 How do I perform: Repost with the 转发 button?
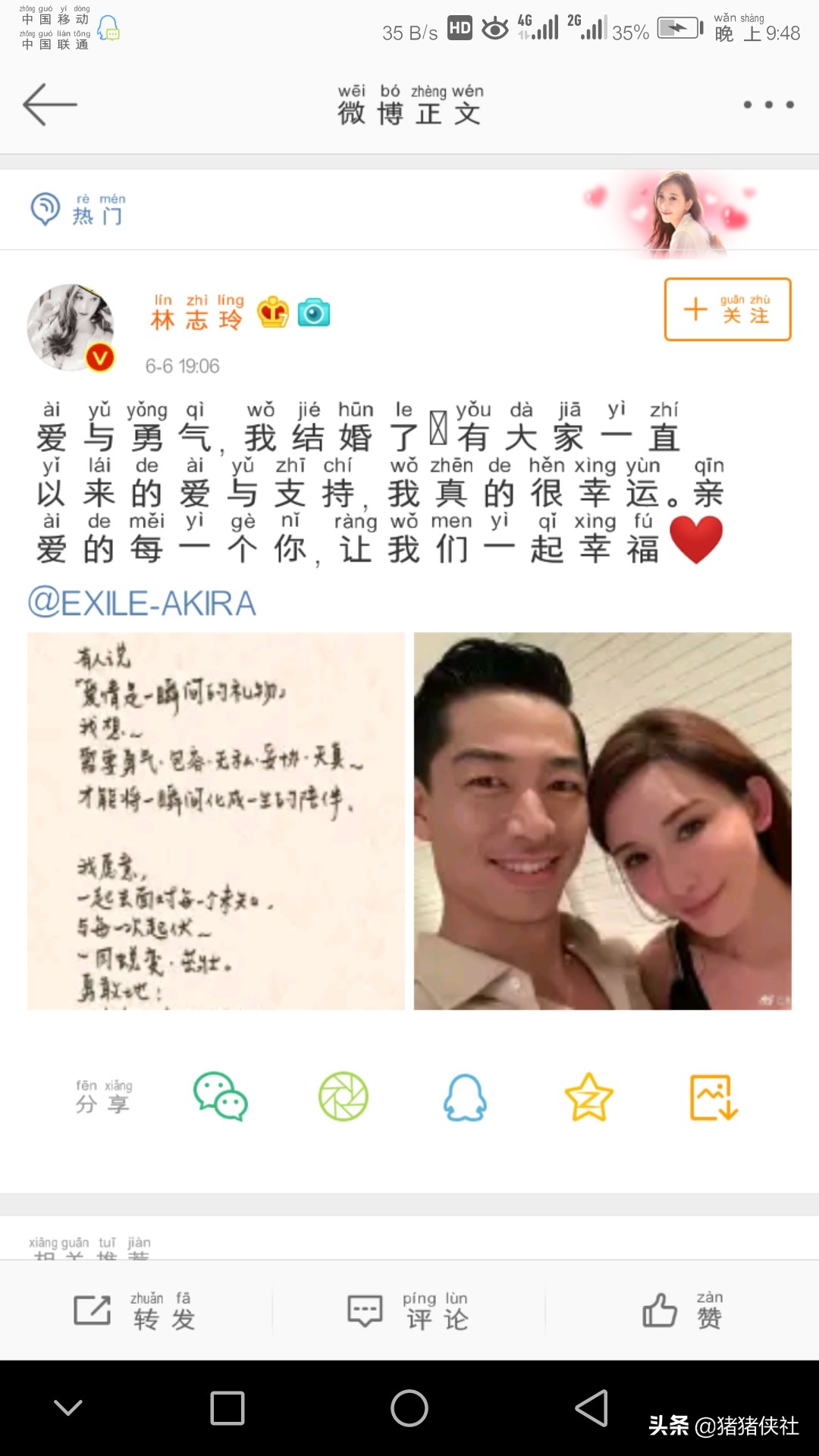point(136,1310)
